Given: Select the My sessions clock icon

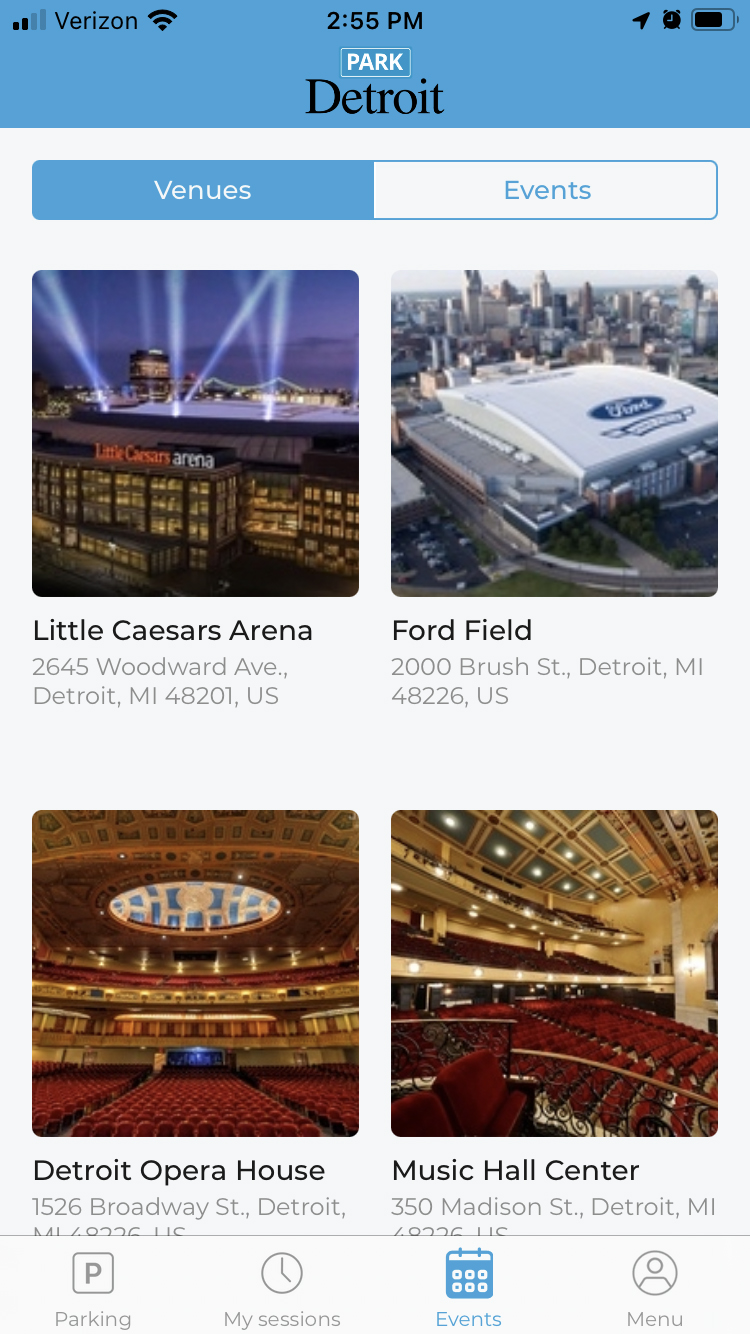Looking at the screenshot, I should click(x=281, y=1273).
